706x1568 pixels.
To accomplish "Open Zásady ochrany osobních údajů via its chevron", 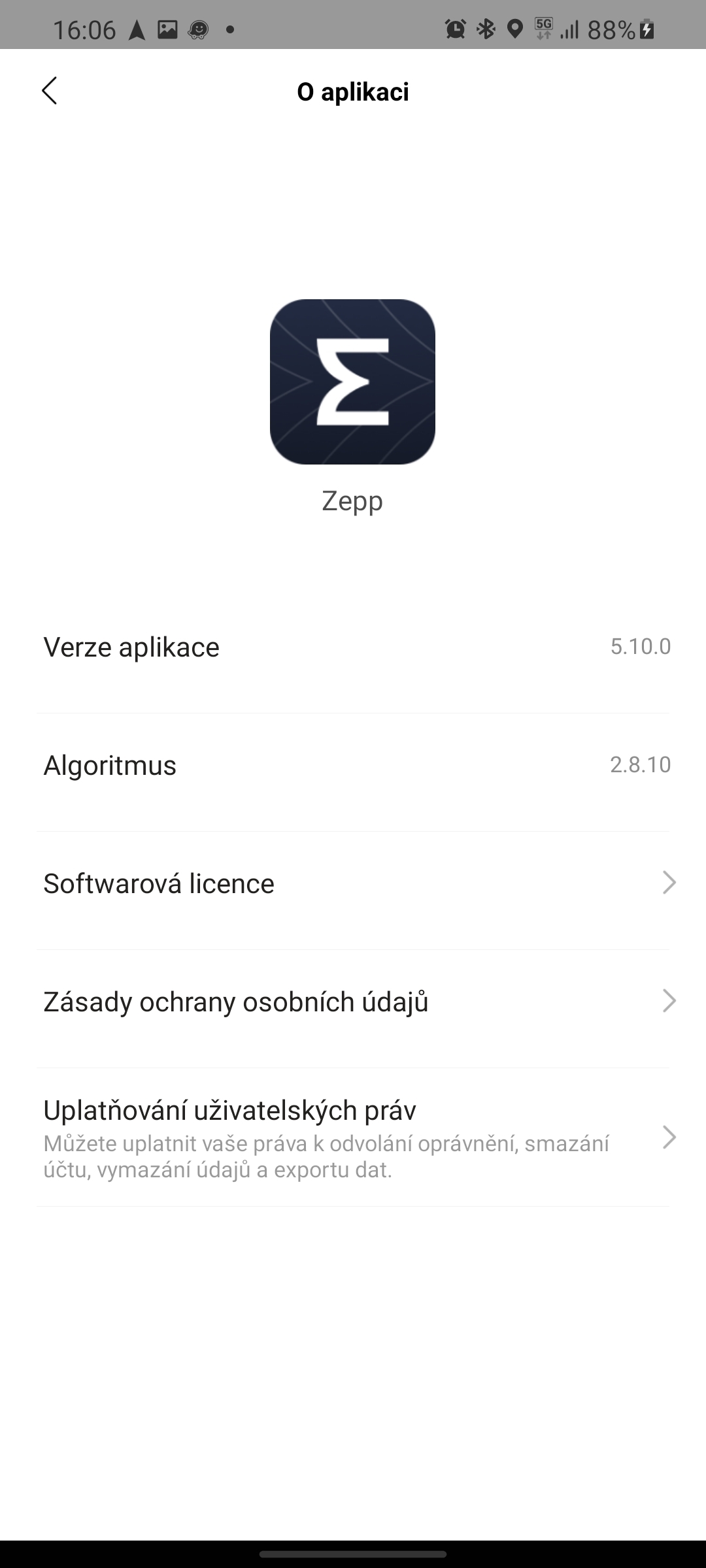I will pos(669,1002).
